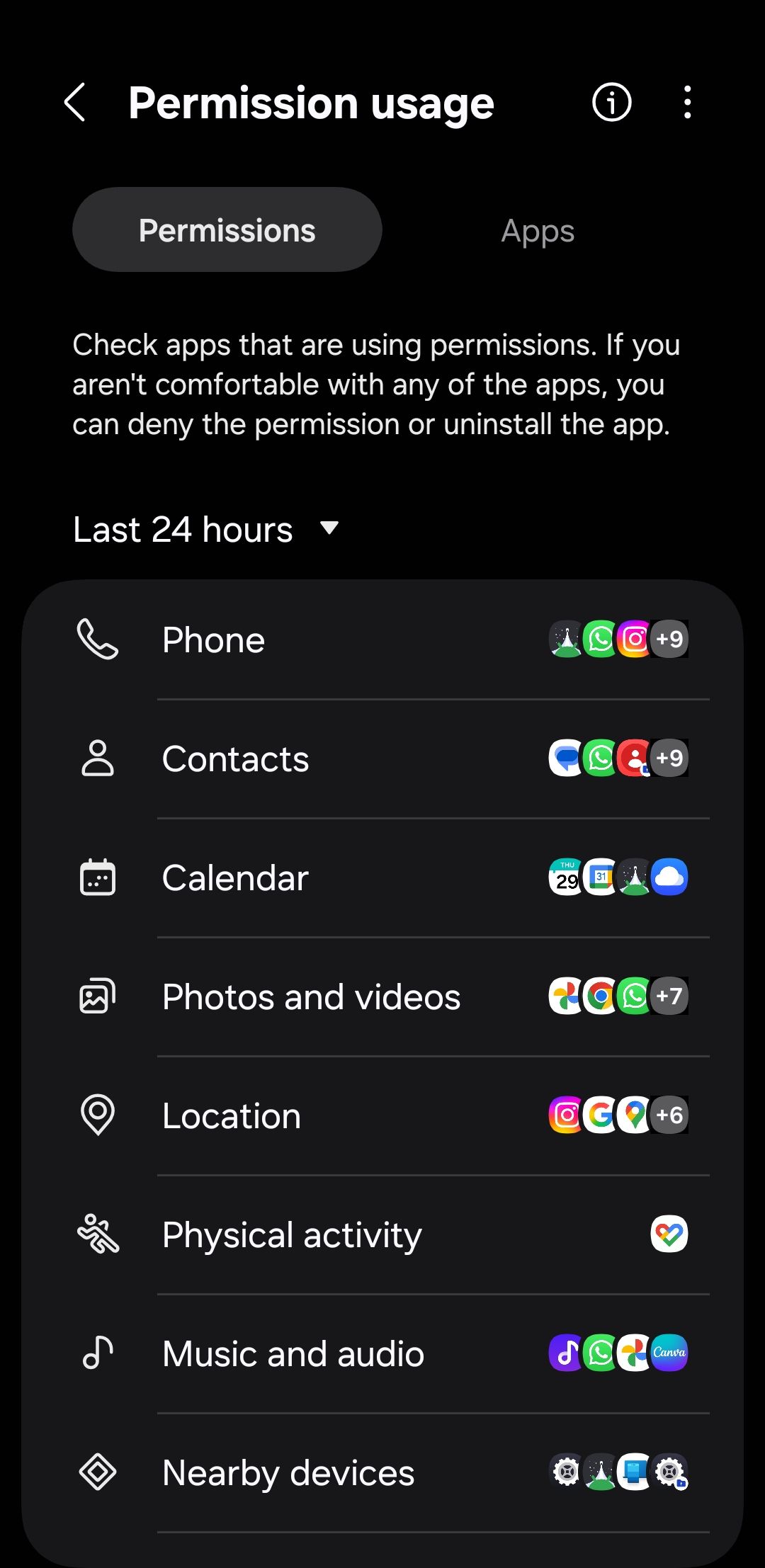The image size is (765, 1568).
Task: Tap the Chrome icon in Photos and videos
Action: 600,995
